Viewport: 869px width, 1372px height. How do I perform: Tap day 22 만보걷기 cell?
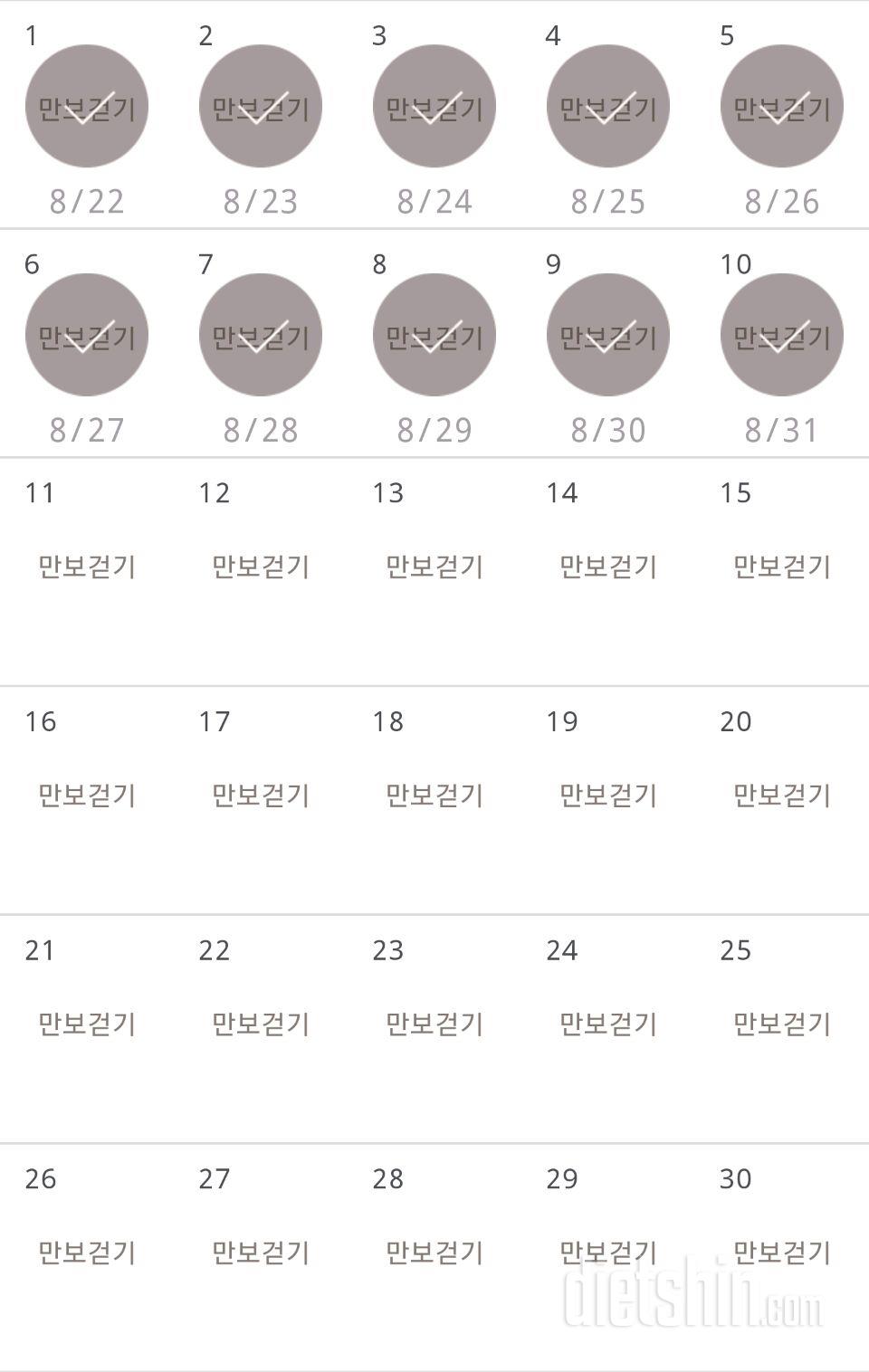click(x=261, y=1024)
